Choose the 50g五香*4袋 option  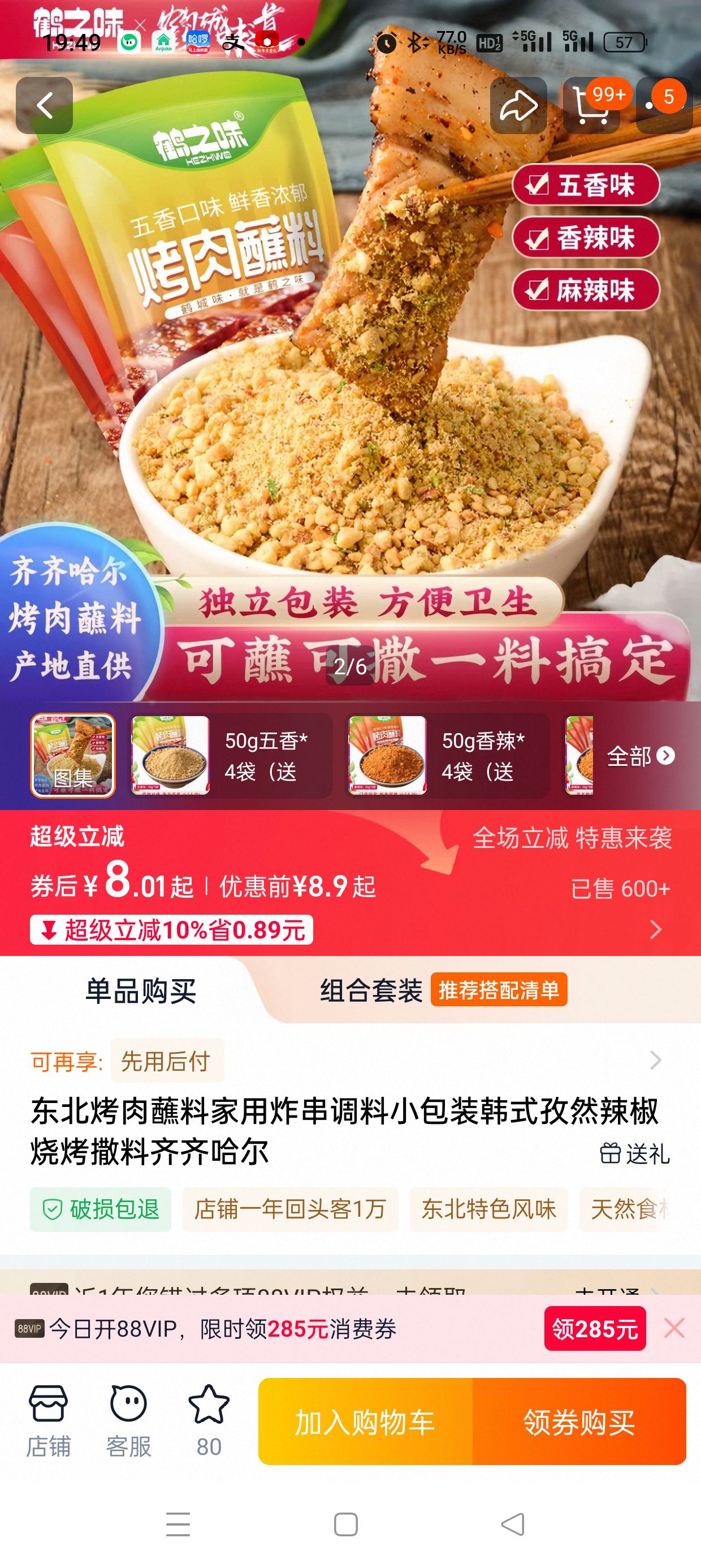coord(230,755)
